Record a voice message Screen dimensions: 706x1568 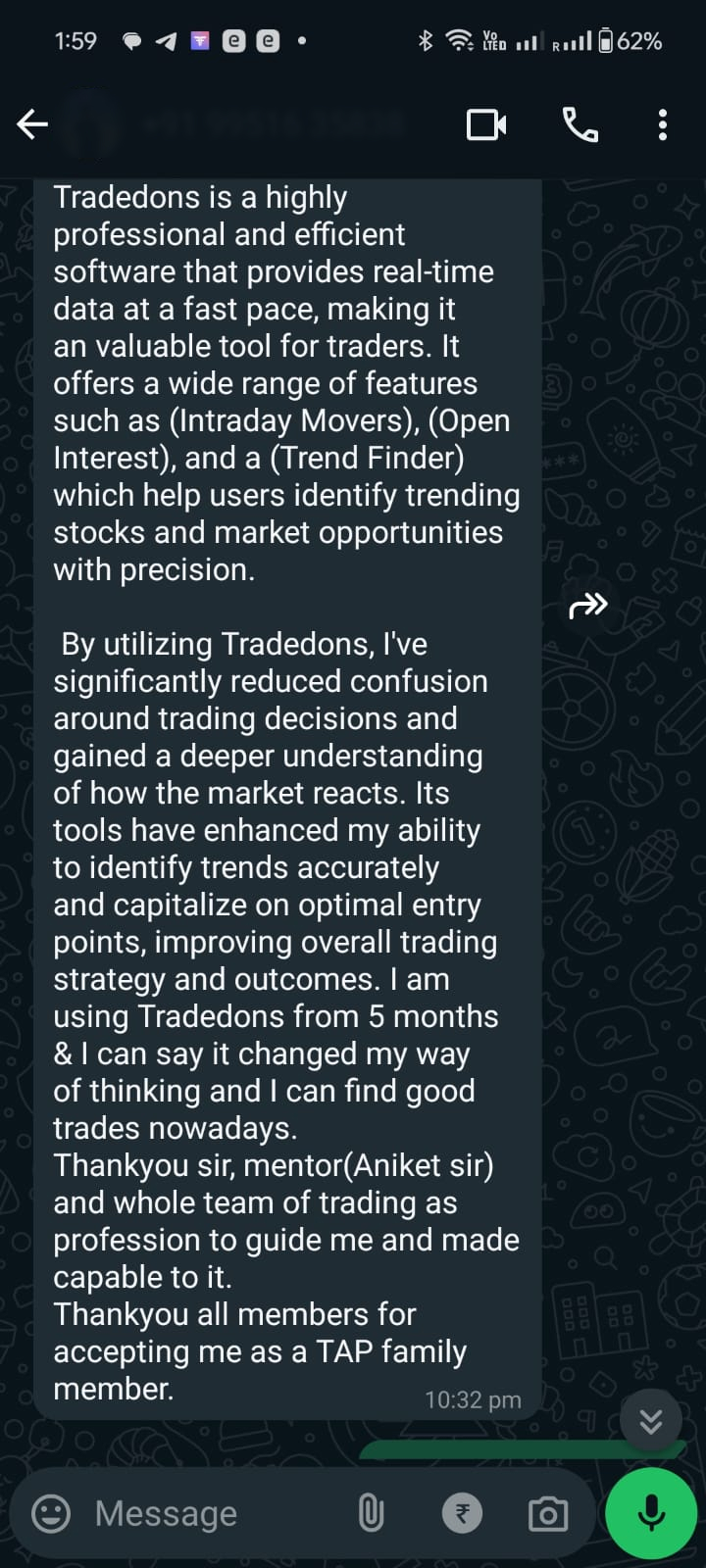coord(651,1513)
